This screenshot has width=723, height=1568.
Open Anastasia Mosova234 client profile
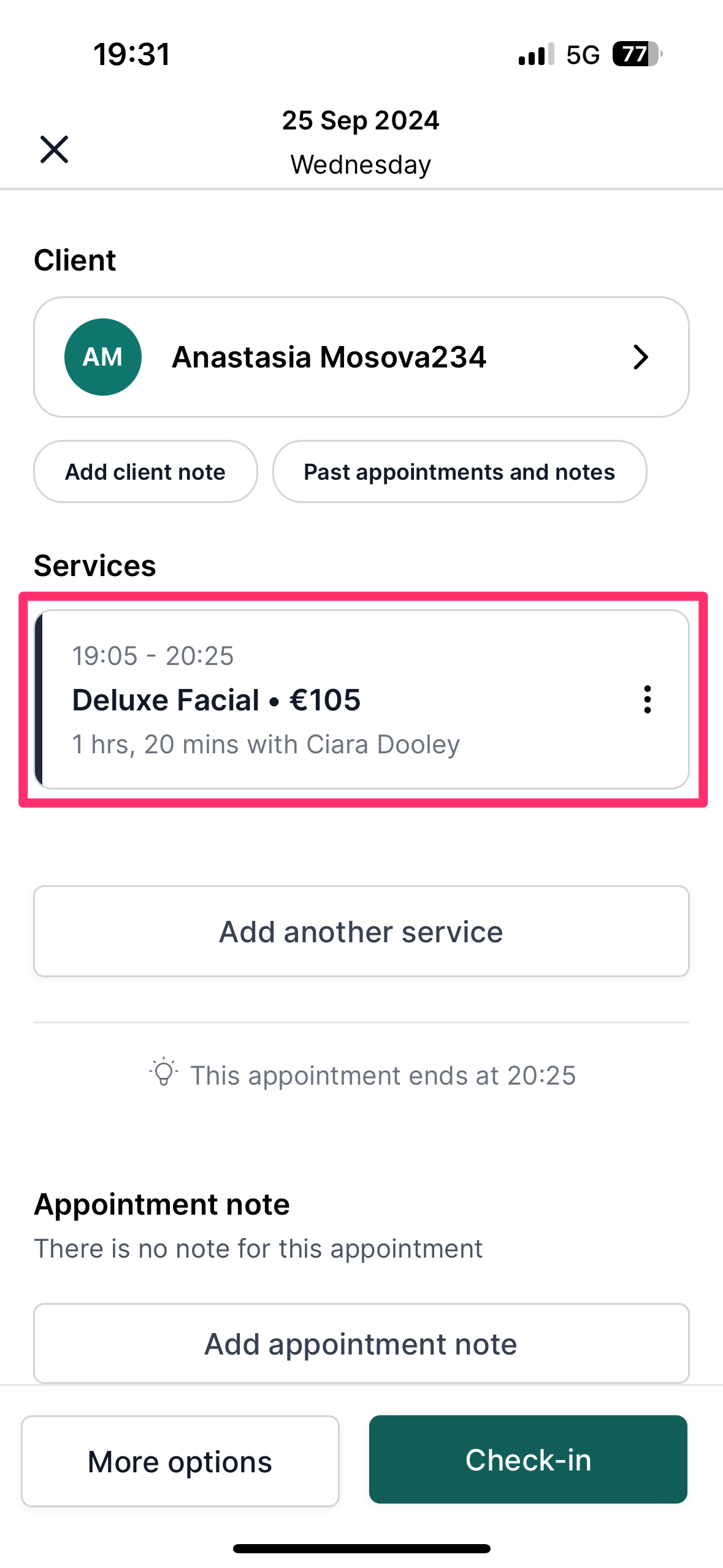coord(361,357)
